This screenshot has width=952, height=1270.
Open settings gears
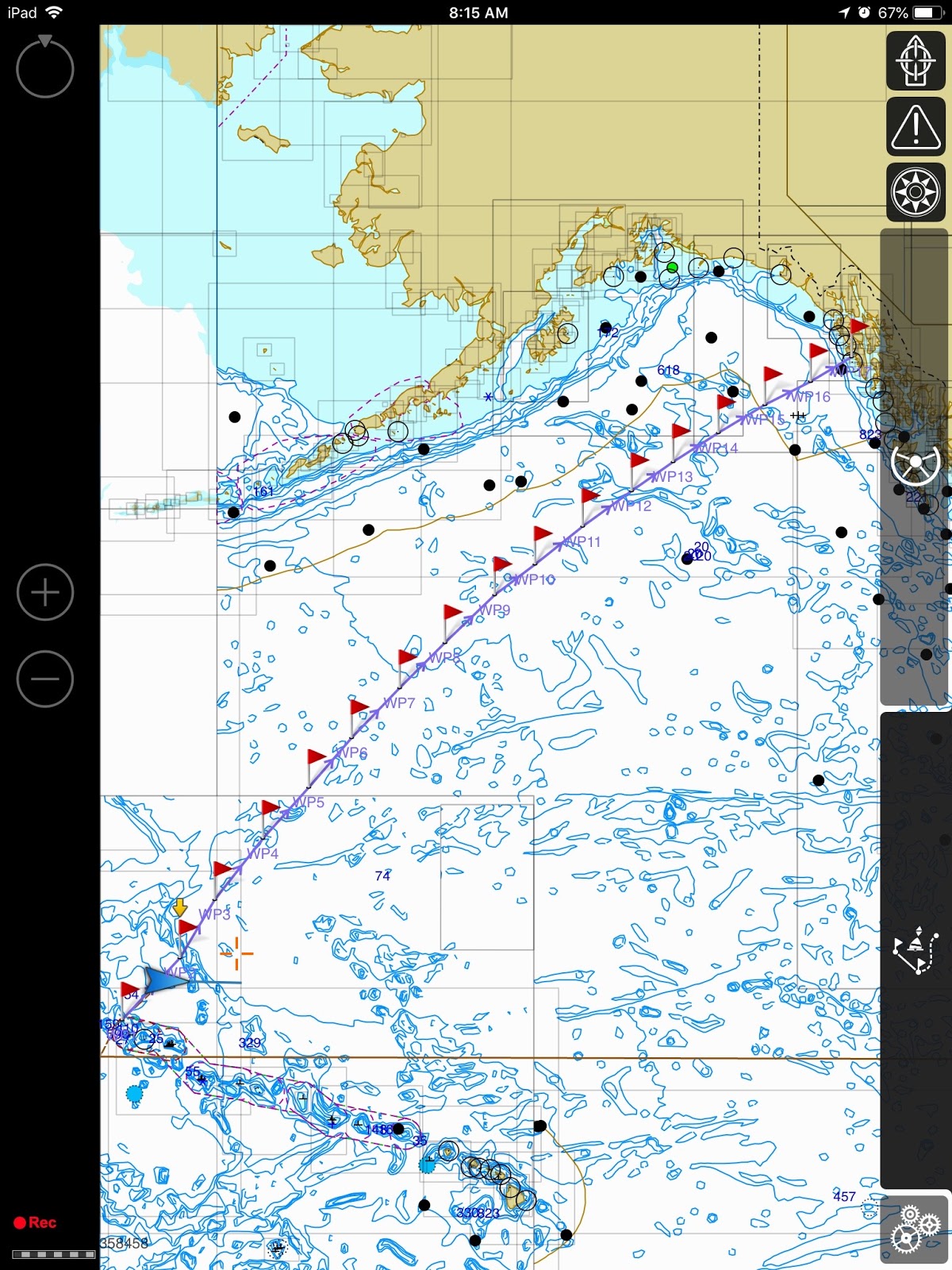(x=915, y=1229)
